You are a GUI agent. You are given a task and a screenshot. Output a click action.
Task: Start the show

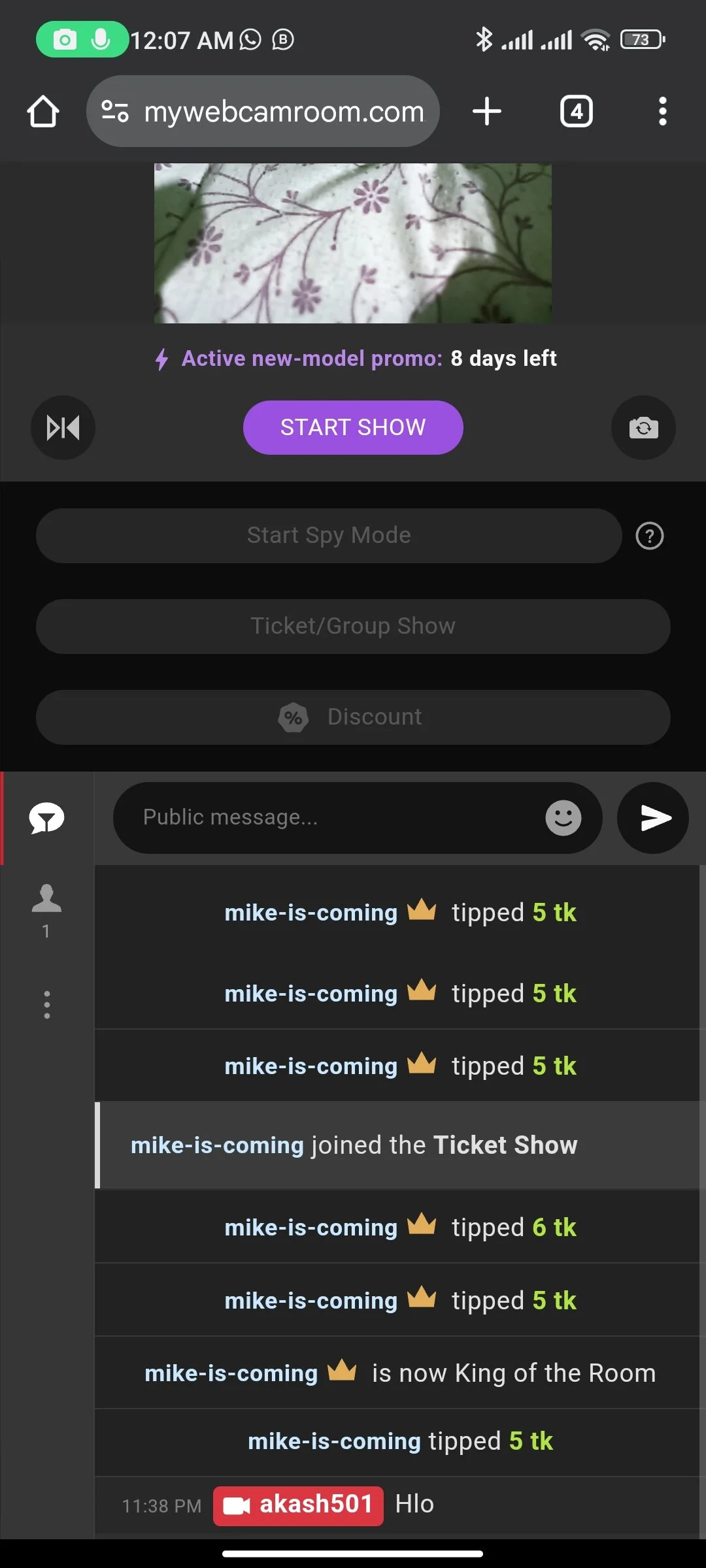(x=353, y=428)
